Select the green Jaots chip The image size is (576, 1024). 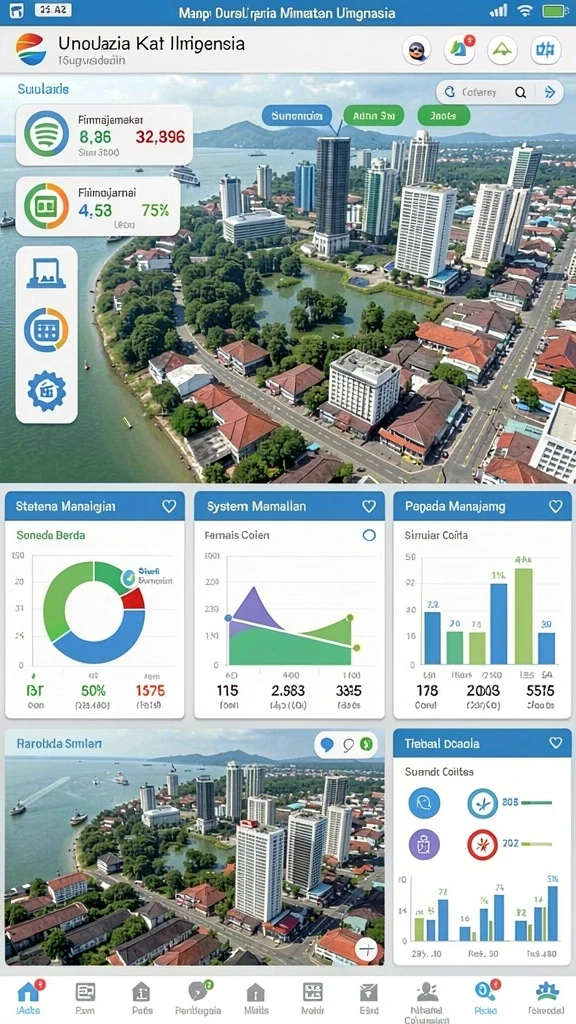tap(443, 116)
